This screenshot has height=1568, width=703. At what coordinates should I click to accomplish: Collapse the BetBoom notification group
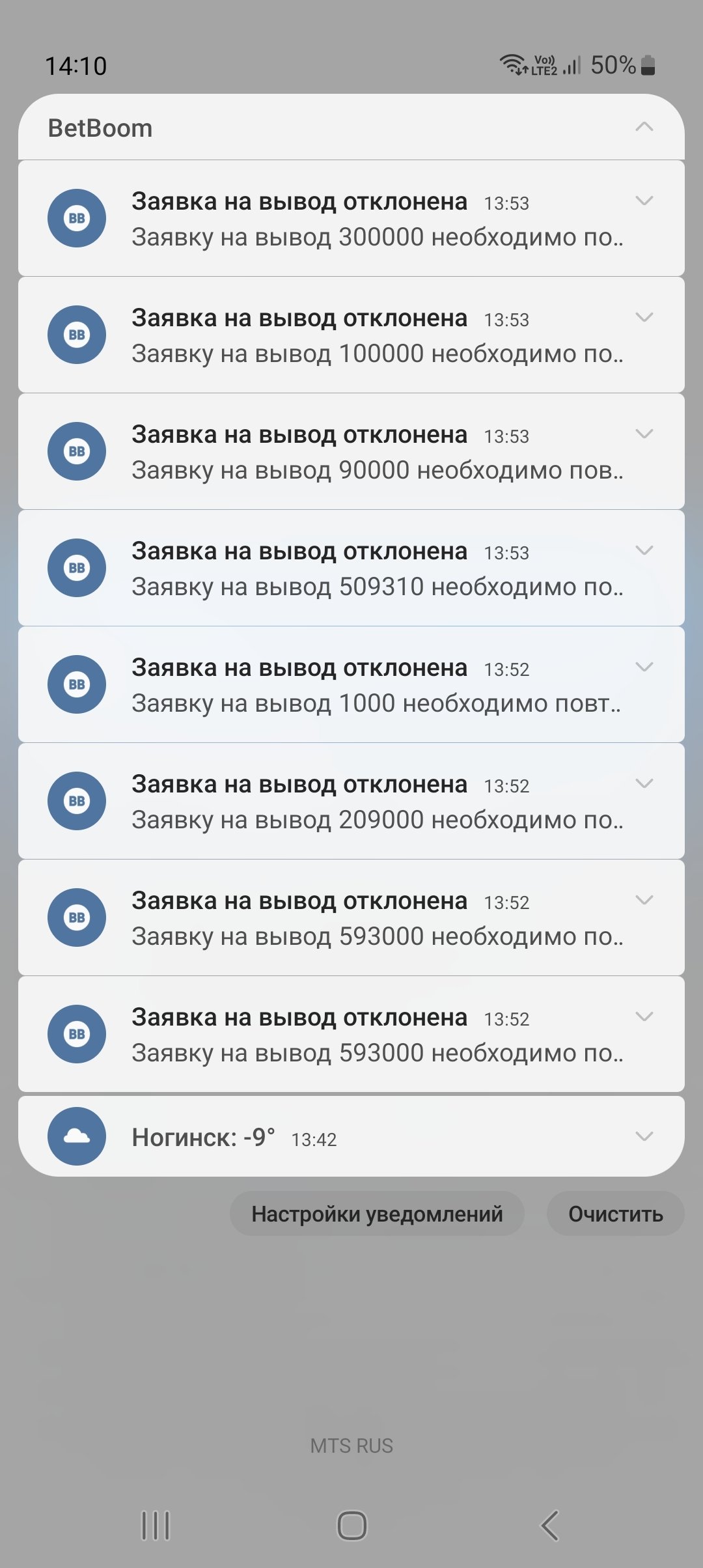click(x=644, y=128)
